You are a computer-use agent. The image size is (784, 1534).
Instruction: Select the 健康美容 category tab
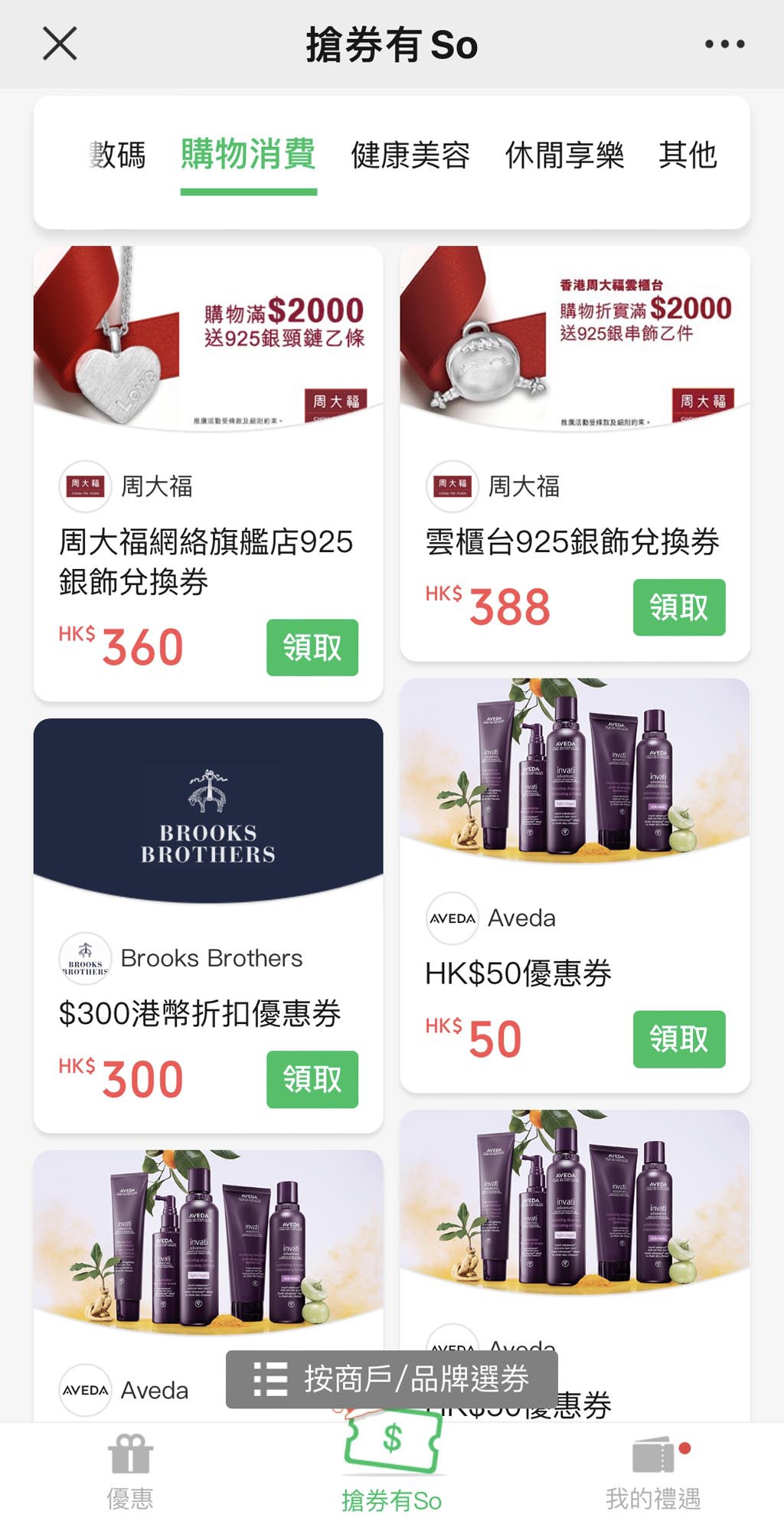point(410,155)
